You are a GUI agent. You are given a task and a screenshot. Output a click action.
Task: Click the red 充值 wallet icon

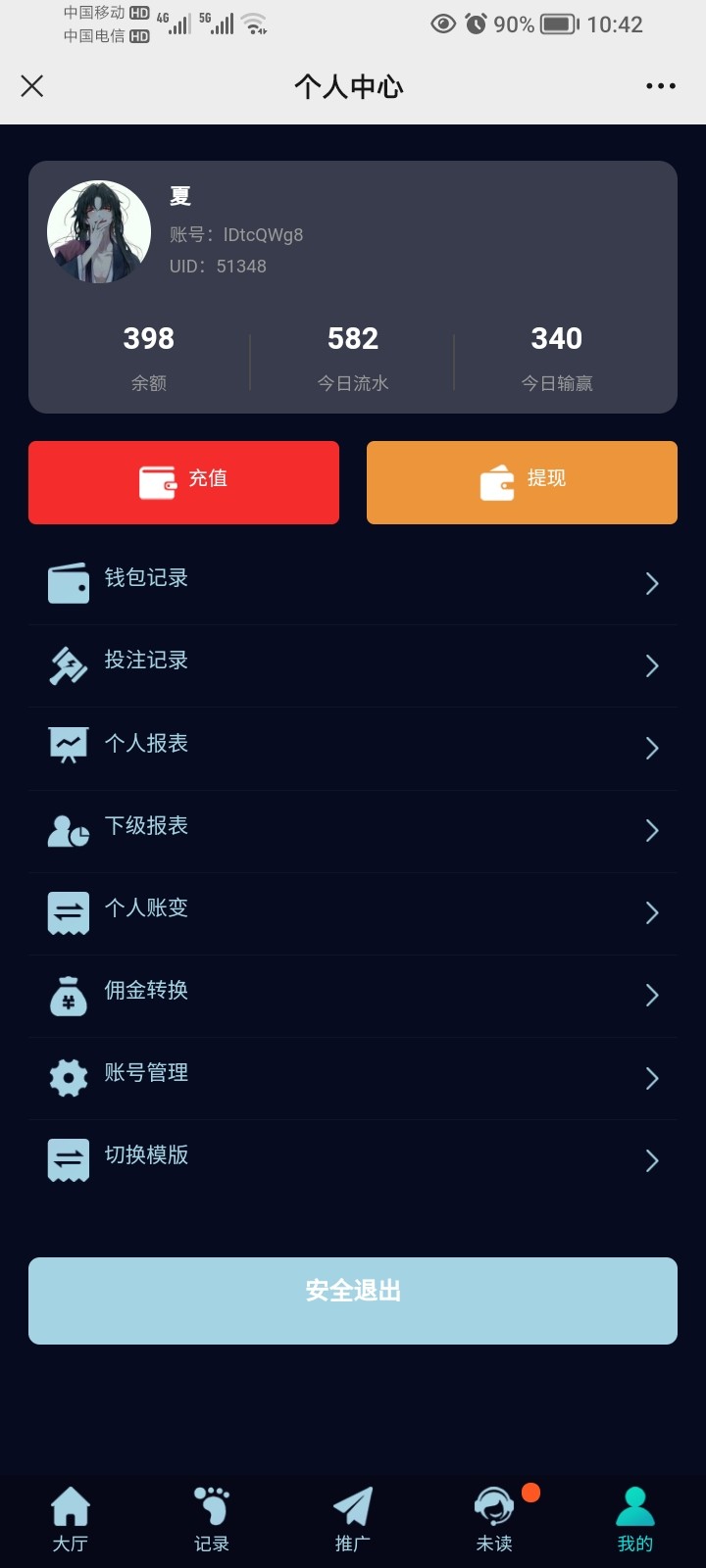pos(155,480)
